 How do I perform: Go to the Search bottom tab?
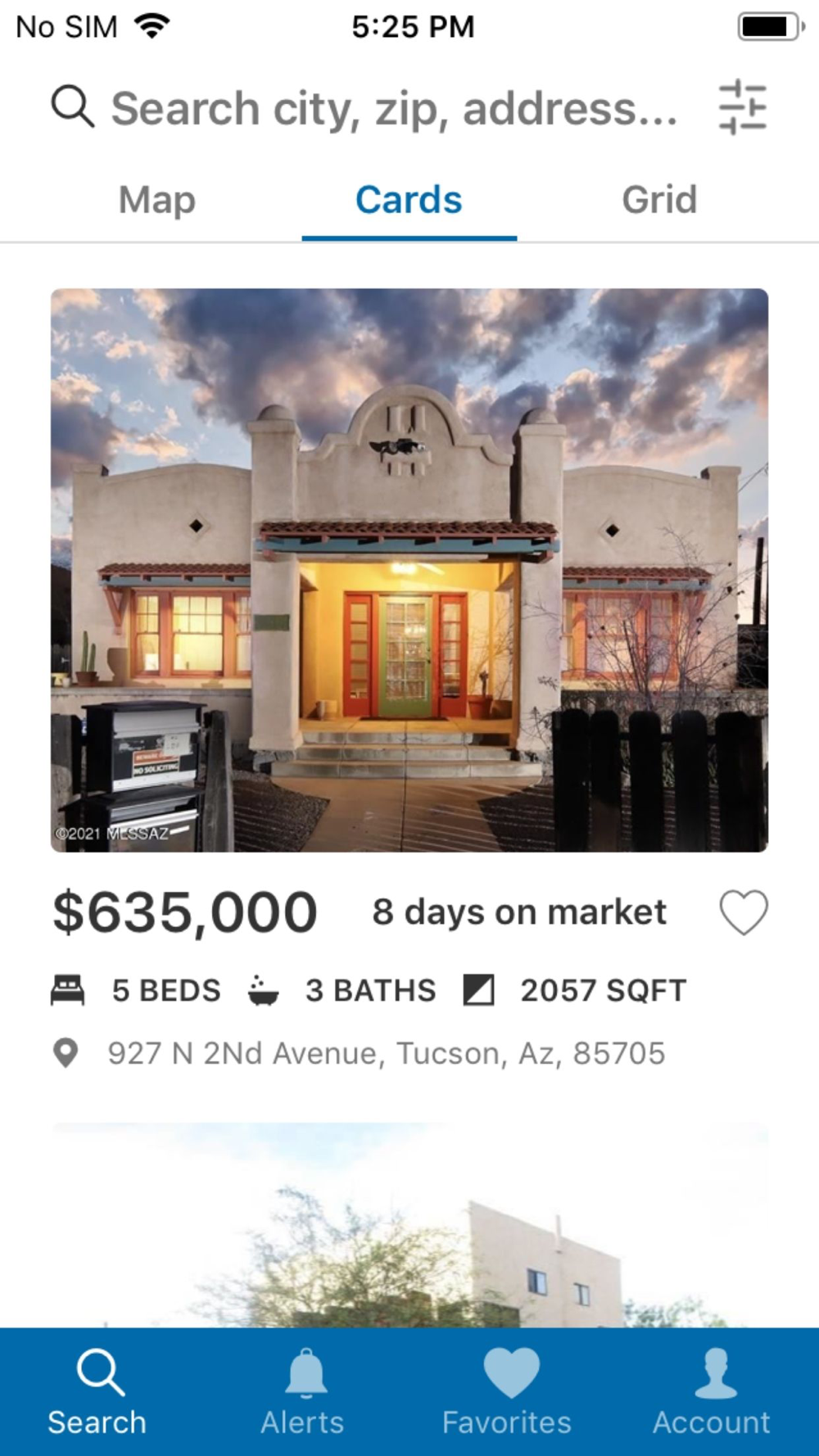[97, 1393]
